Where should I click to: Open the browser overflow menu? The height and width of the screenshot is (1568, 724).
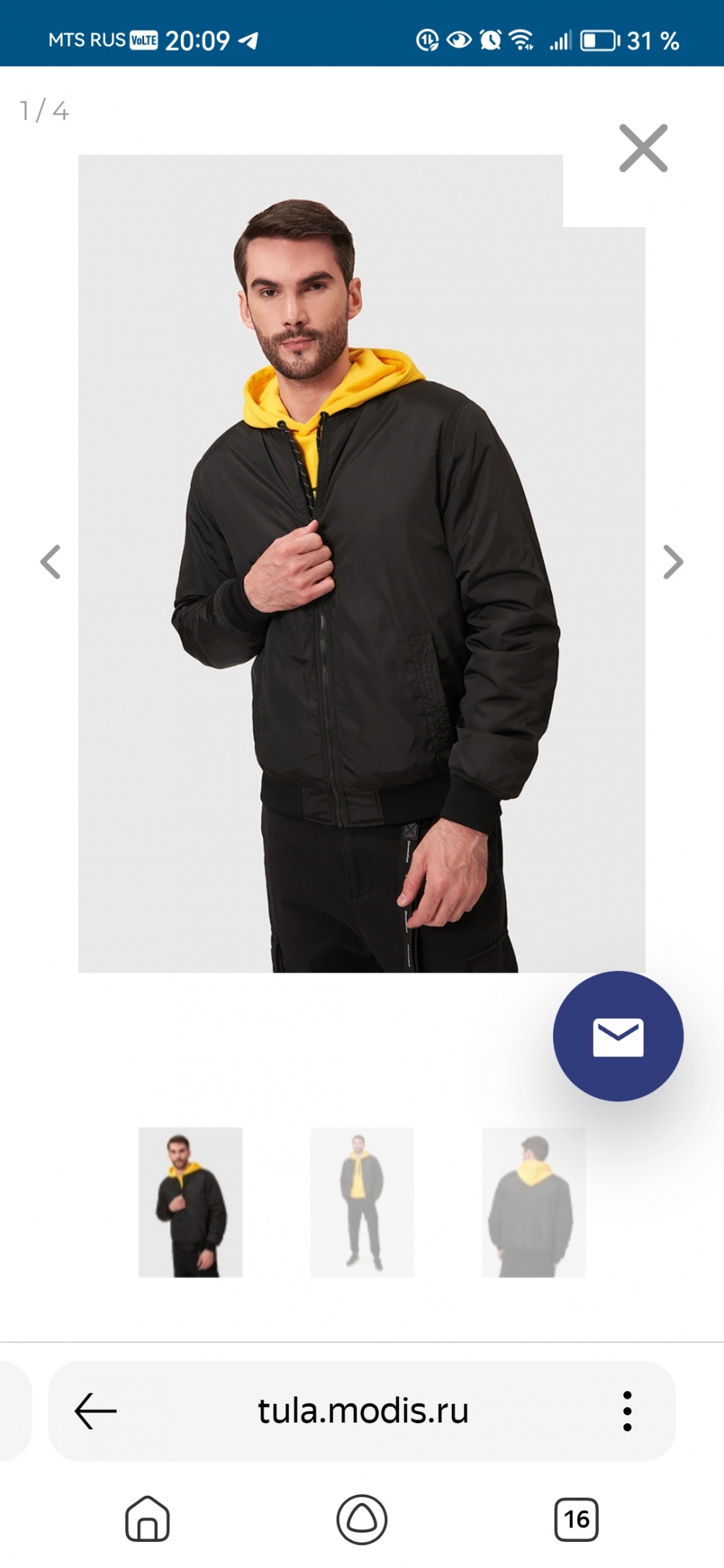point(627,1411)
